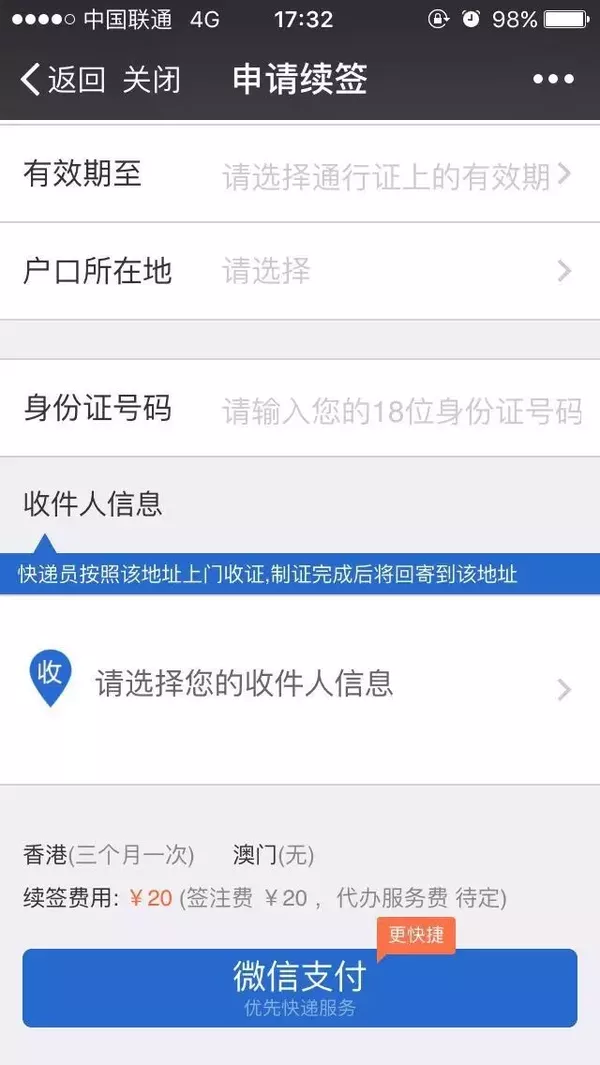Choose 户口所在地 location
Screen dimensions: 600x1065
(300, 272)
